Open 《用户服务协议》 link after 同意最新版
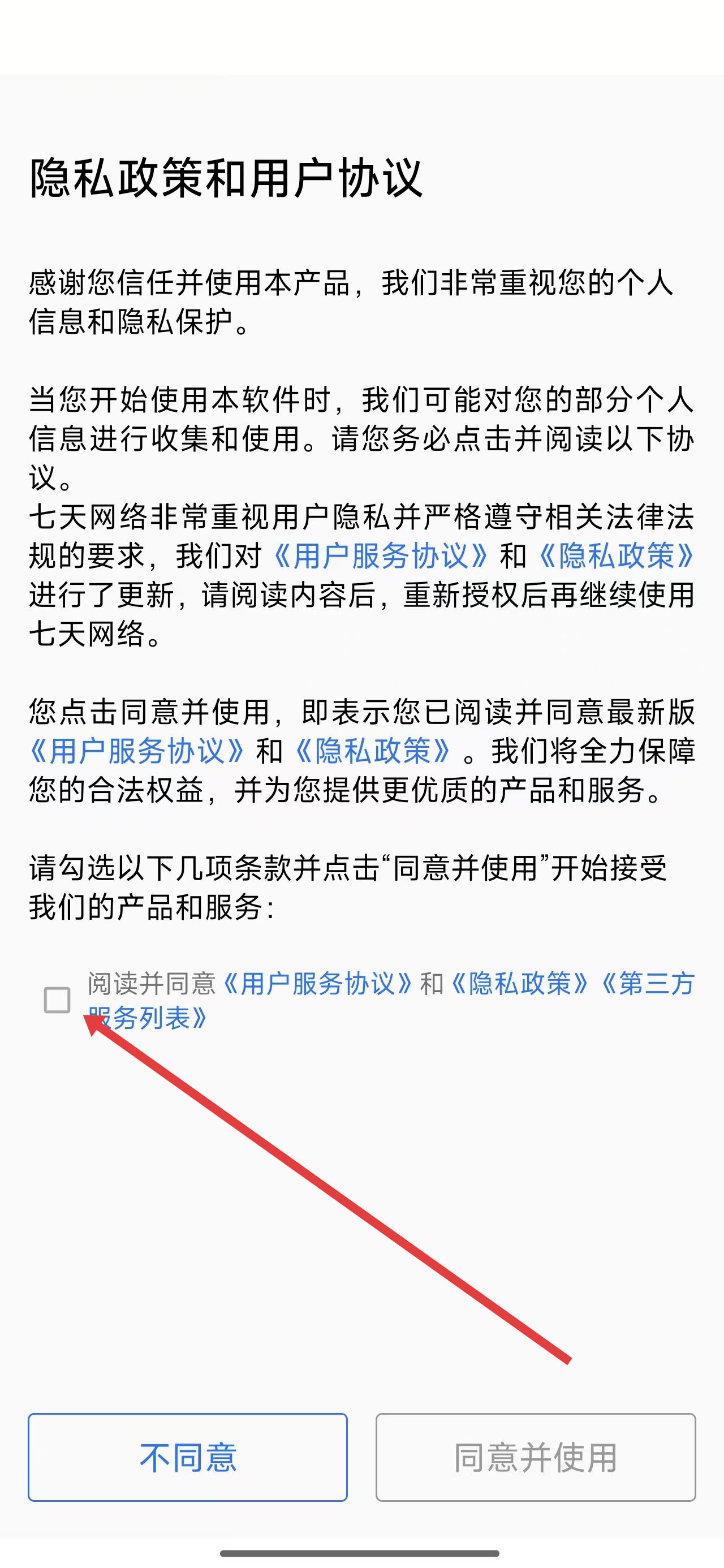Screen dimensions: 724x1568 click(x=137, y=751)
